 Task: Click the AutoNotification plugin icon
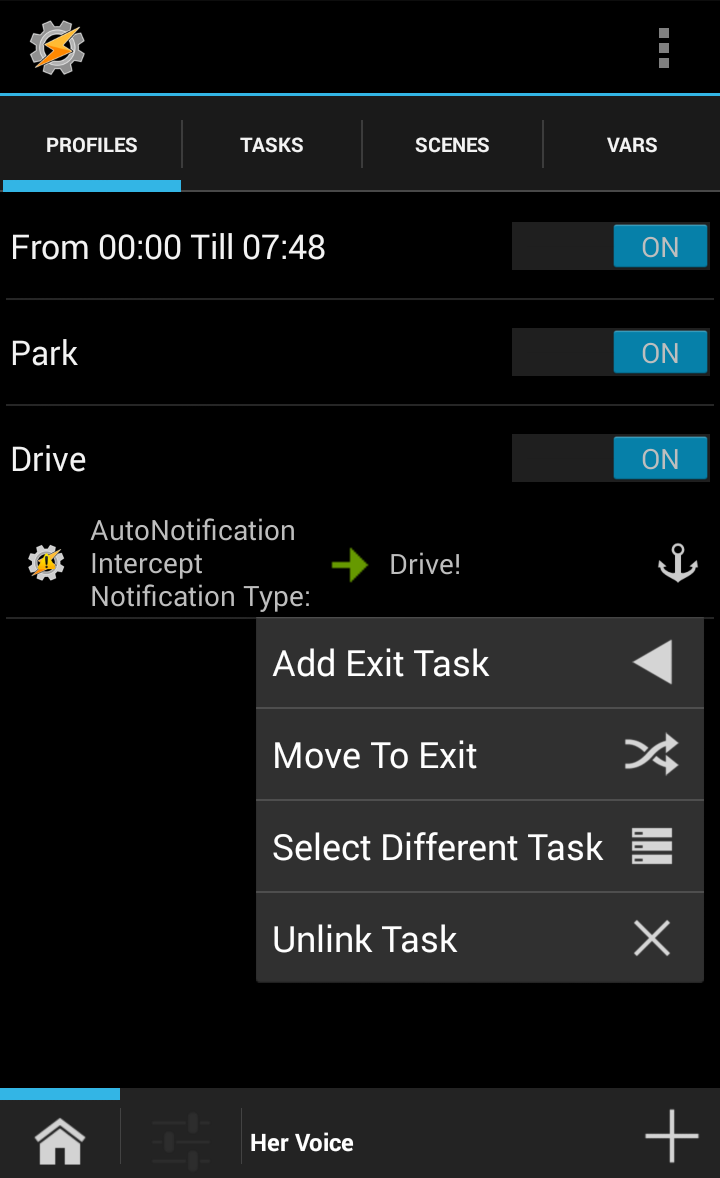click(45, 563)
